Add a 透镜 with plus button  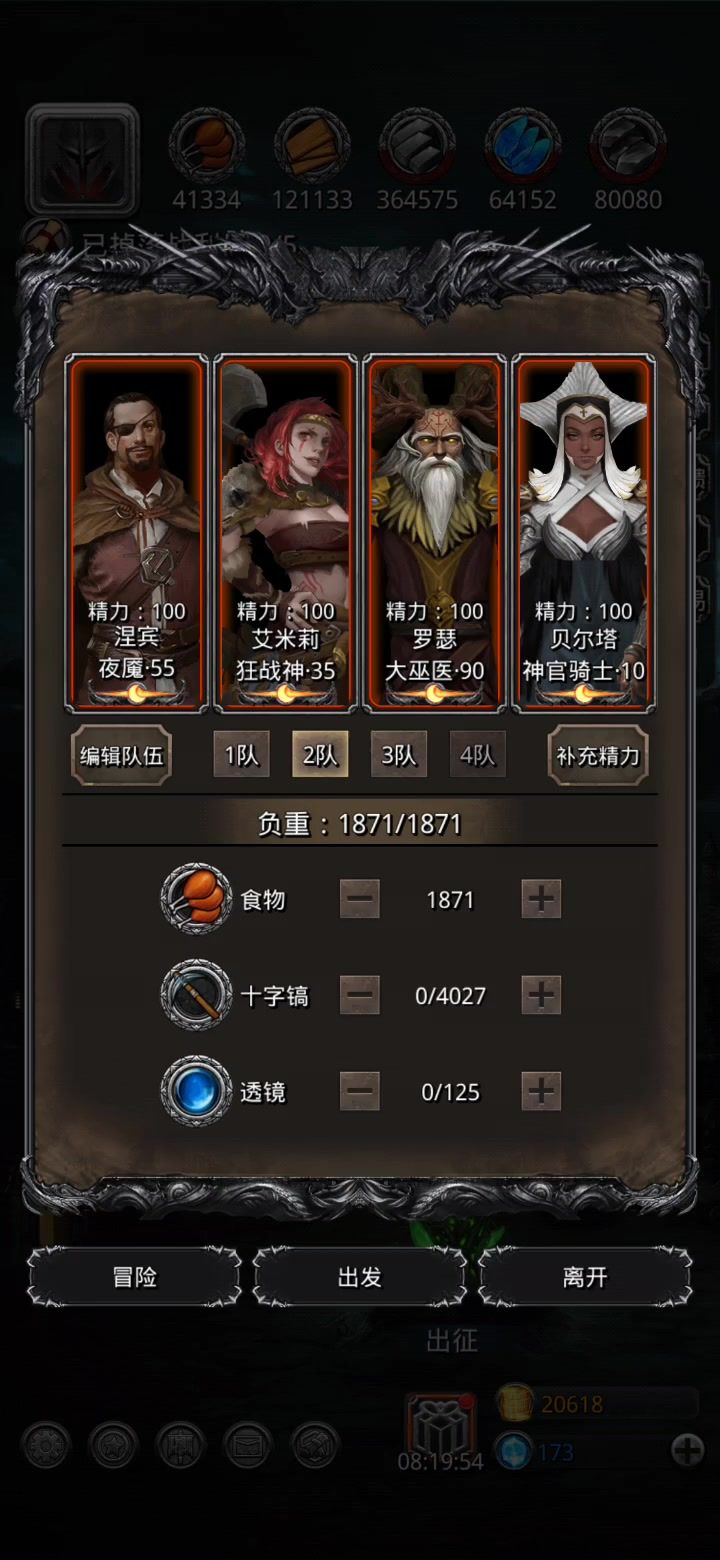tap(541, 1091)
